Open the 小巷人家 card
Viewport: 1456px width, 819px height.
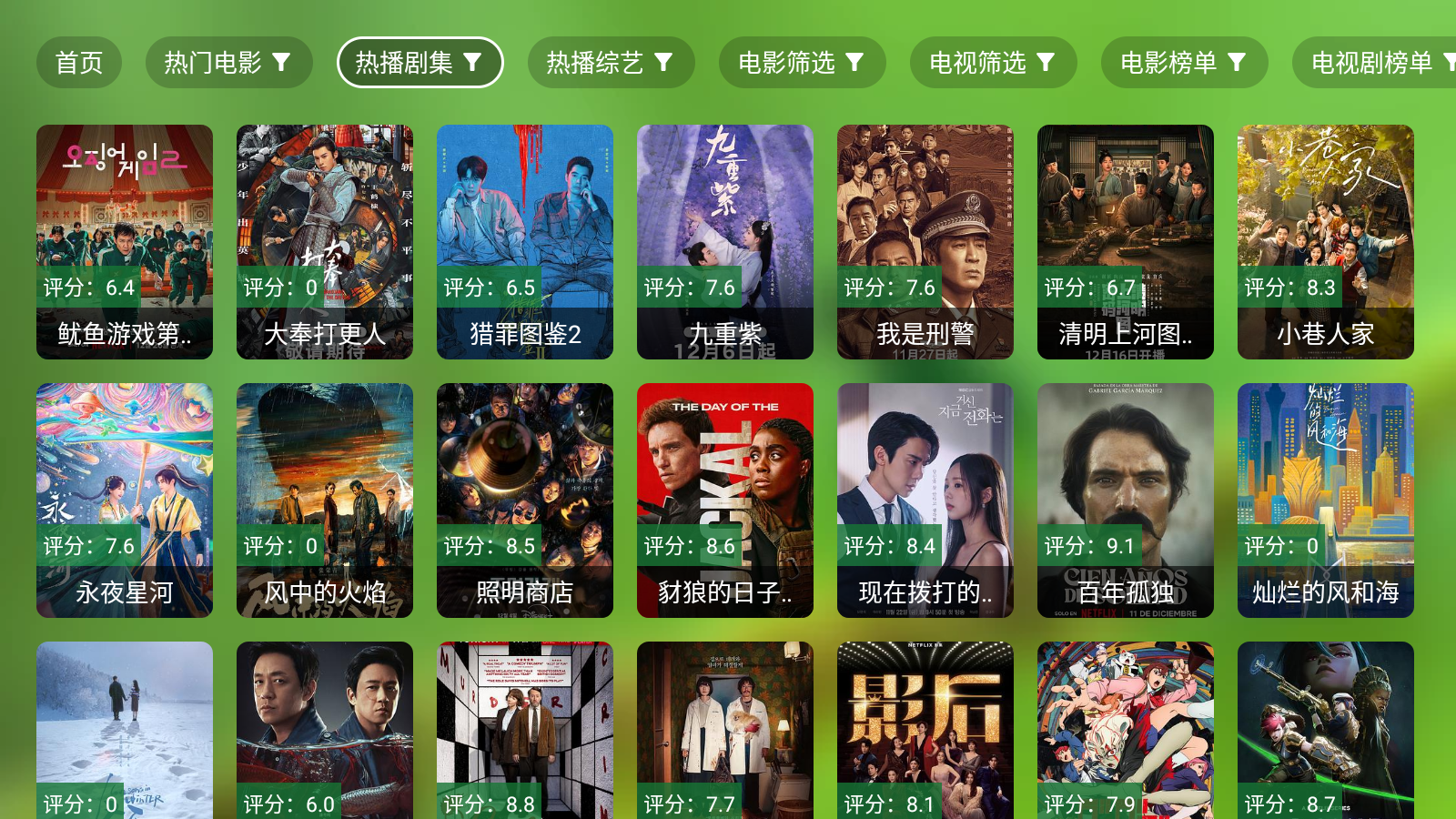(1326, 241)
